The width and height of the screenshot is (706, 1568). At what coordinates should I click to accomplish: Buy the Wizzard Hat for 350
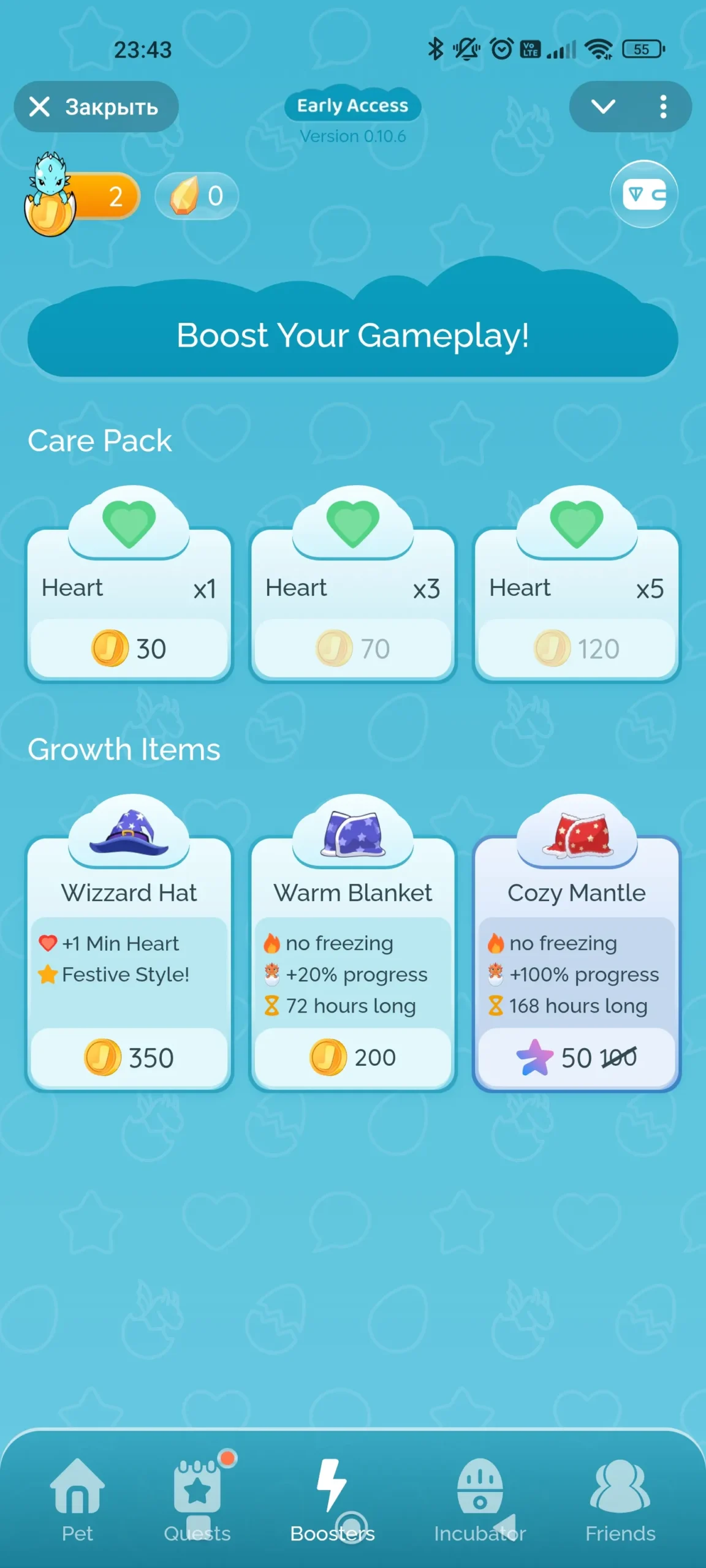click(x=129, y=1058)
